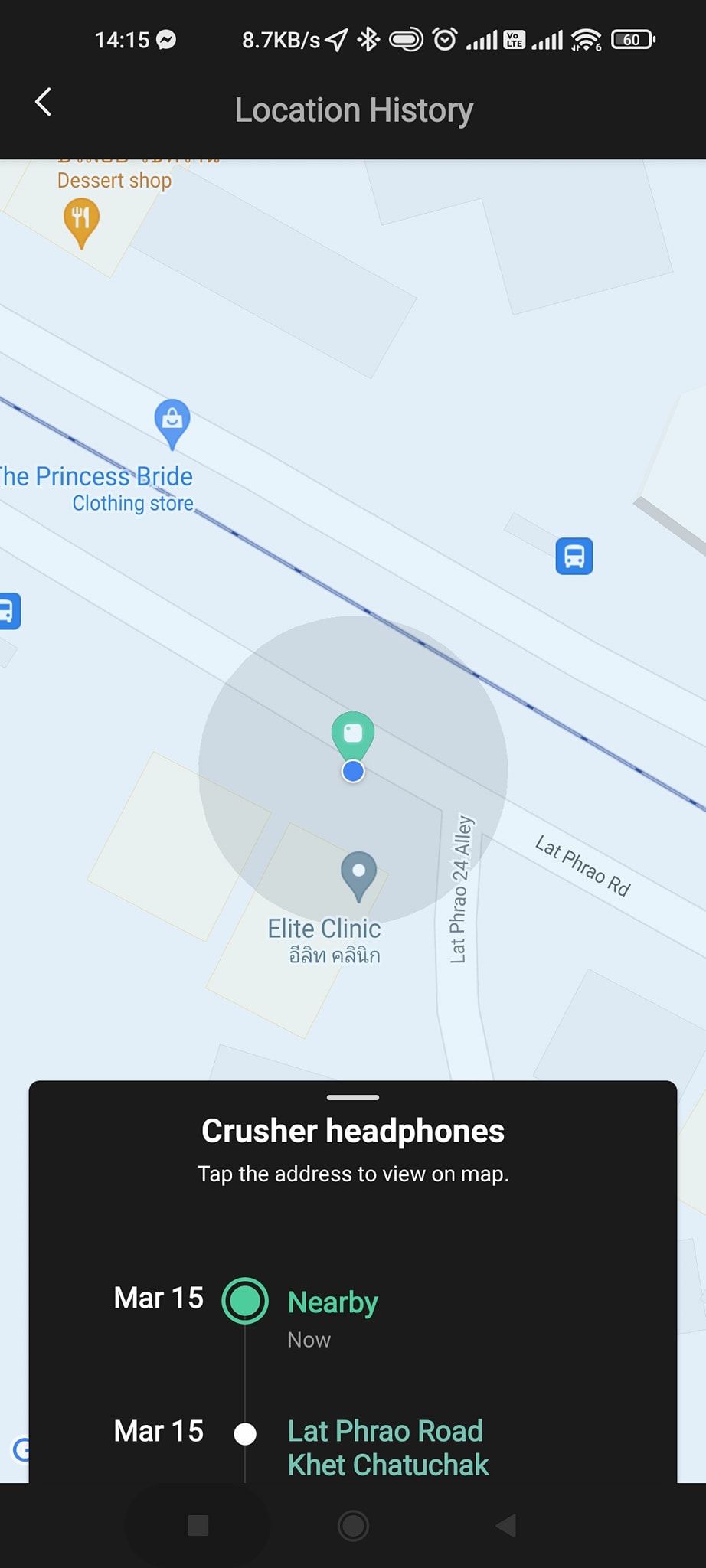Tap the system home button
The height and width of the screenshot is (1568, 706).
[x=353, y=1525]
